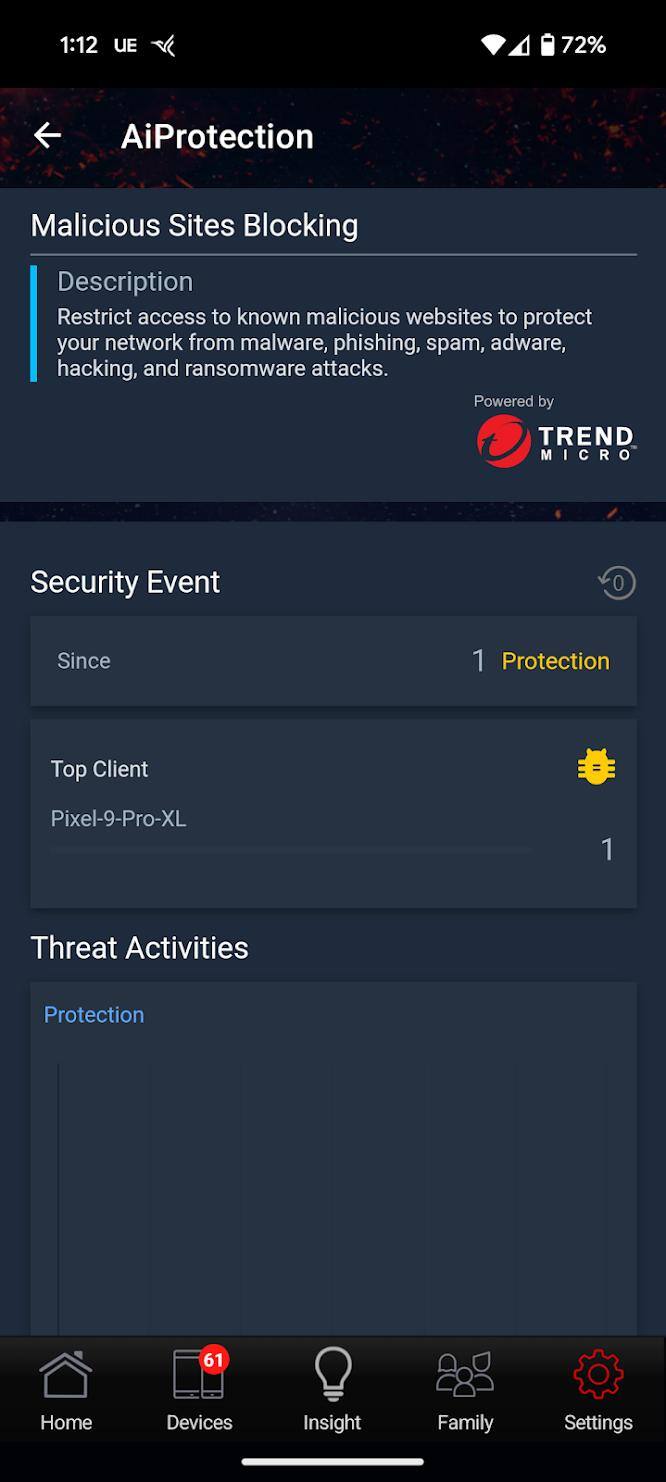Select the Settings tab
666x1482 pixels.
pyautogui.click(x=598, y=1390)
